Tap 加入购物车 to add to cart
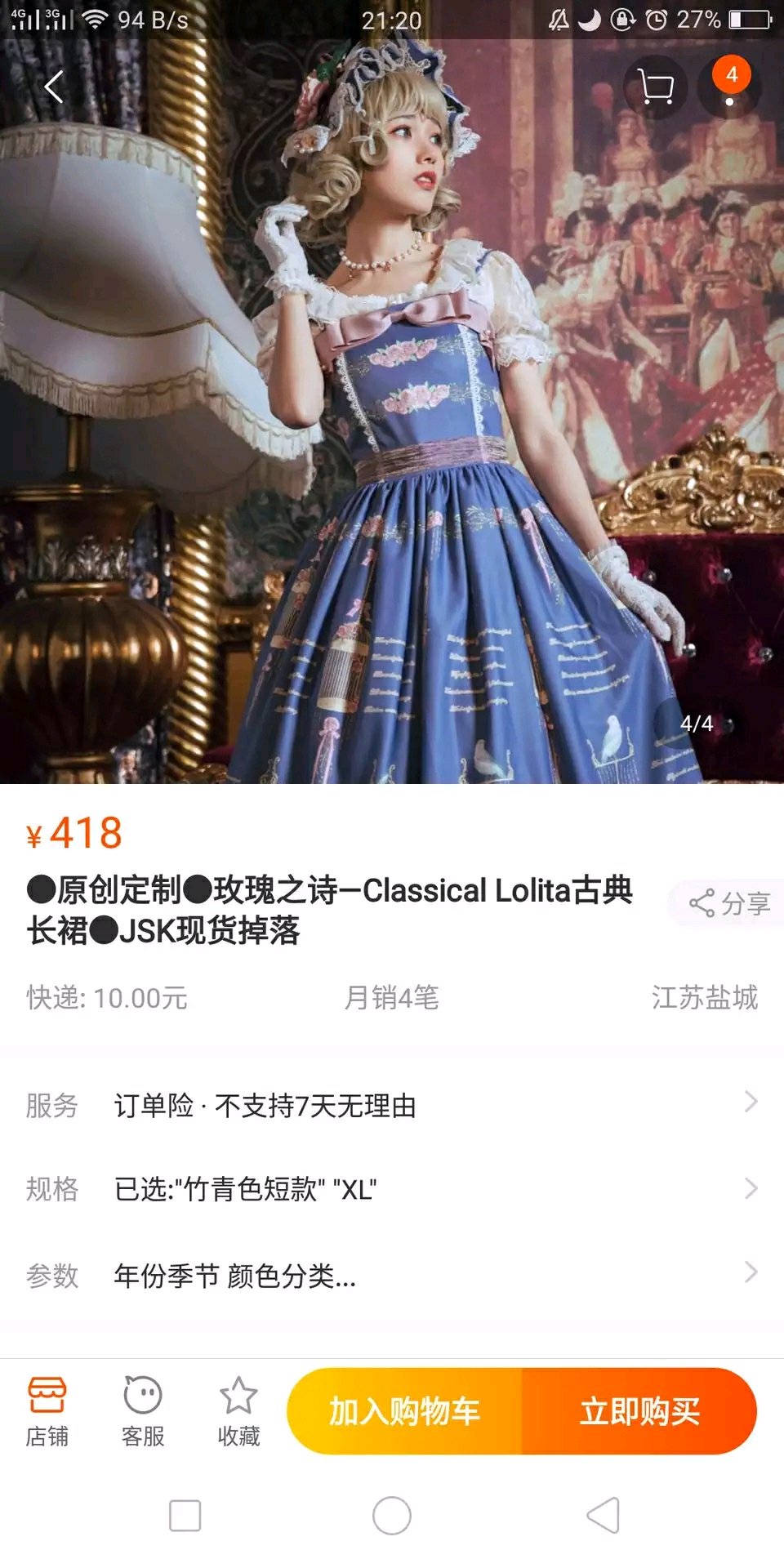 (x=404, y=1411)
